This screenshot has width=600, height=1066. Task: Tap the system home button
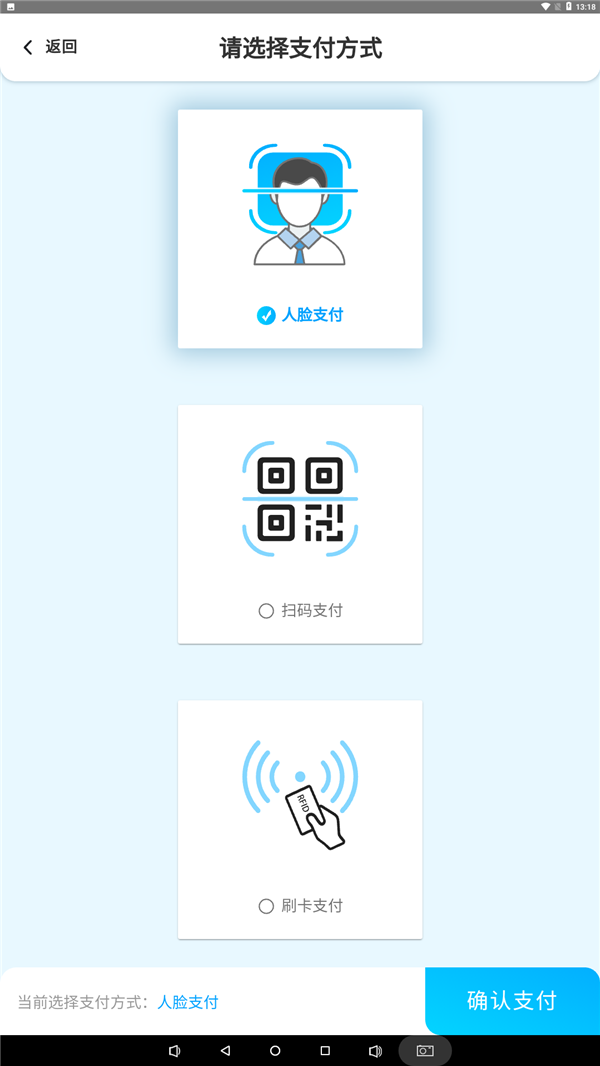[x=275, y=1051]
